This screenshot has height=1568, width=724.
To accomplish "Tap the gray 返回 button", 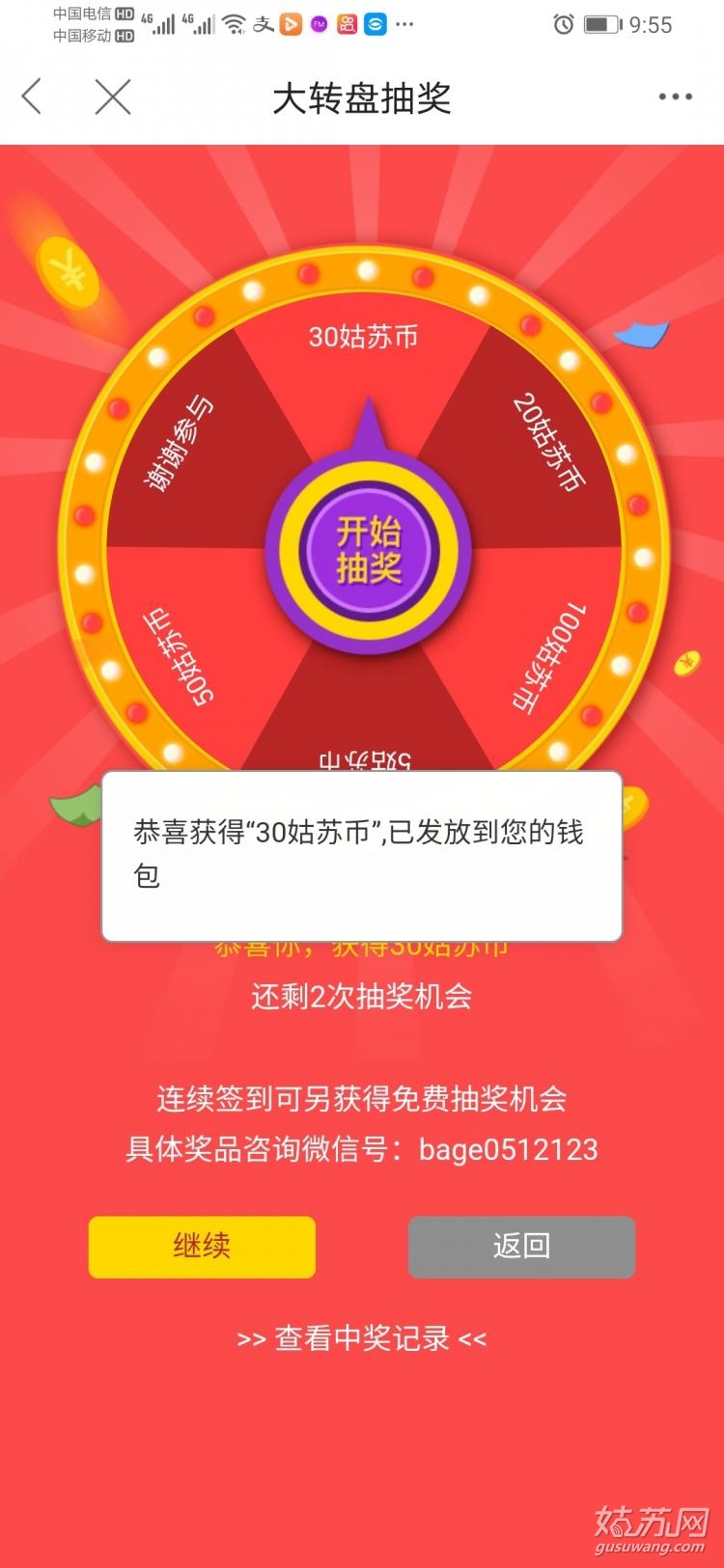I will click(x=521, y=1246).
